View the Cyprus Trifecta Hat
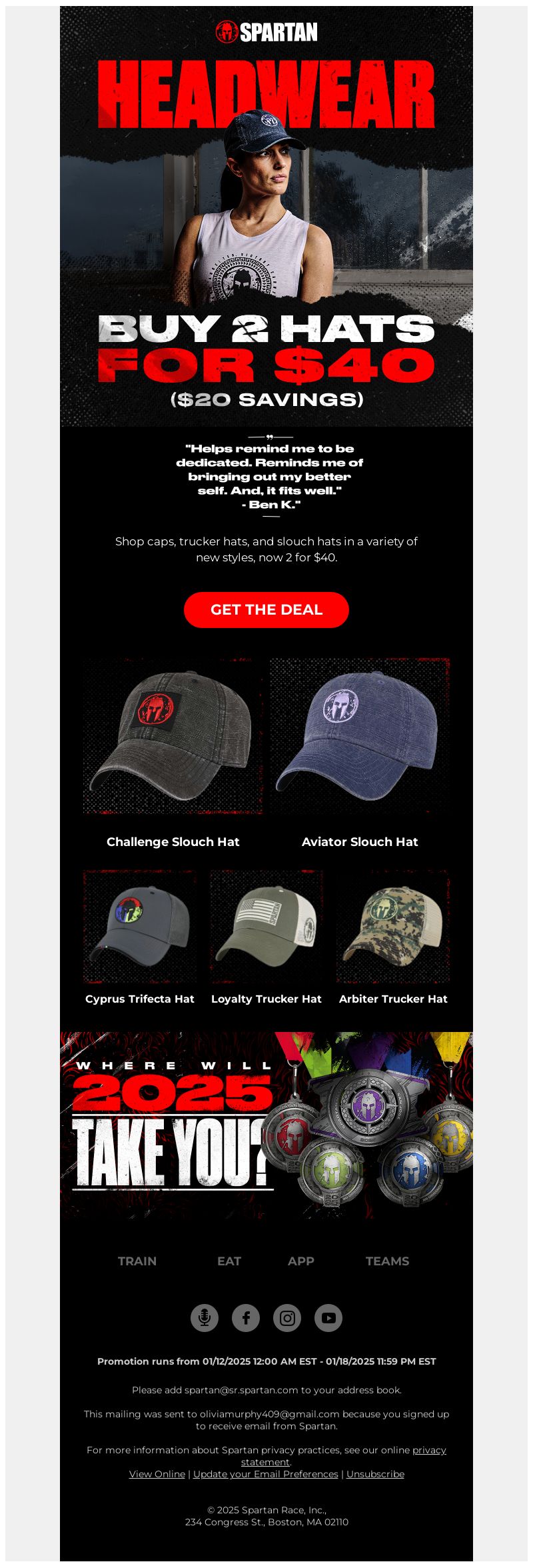This screenshot has width=533, height=1568. (140, 927)
